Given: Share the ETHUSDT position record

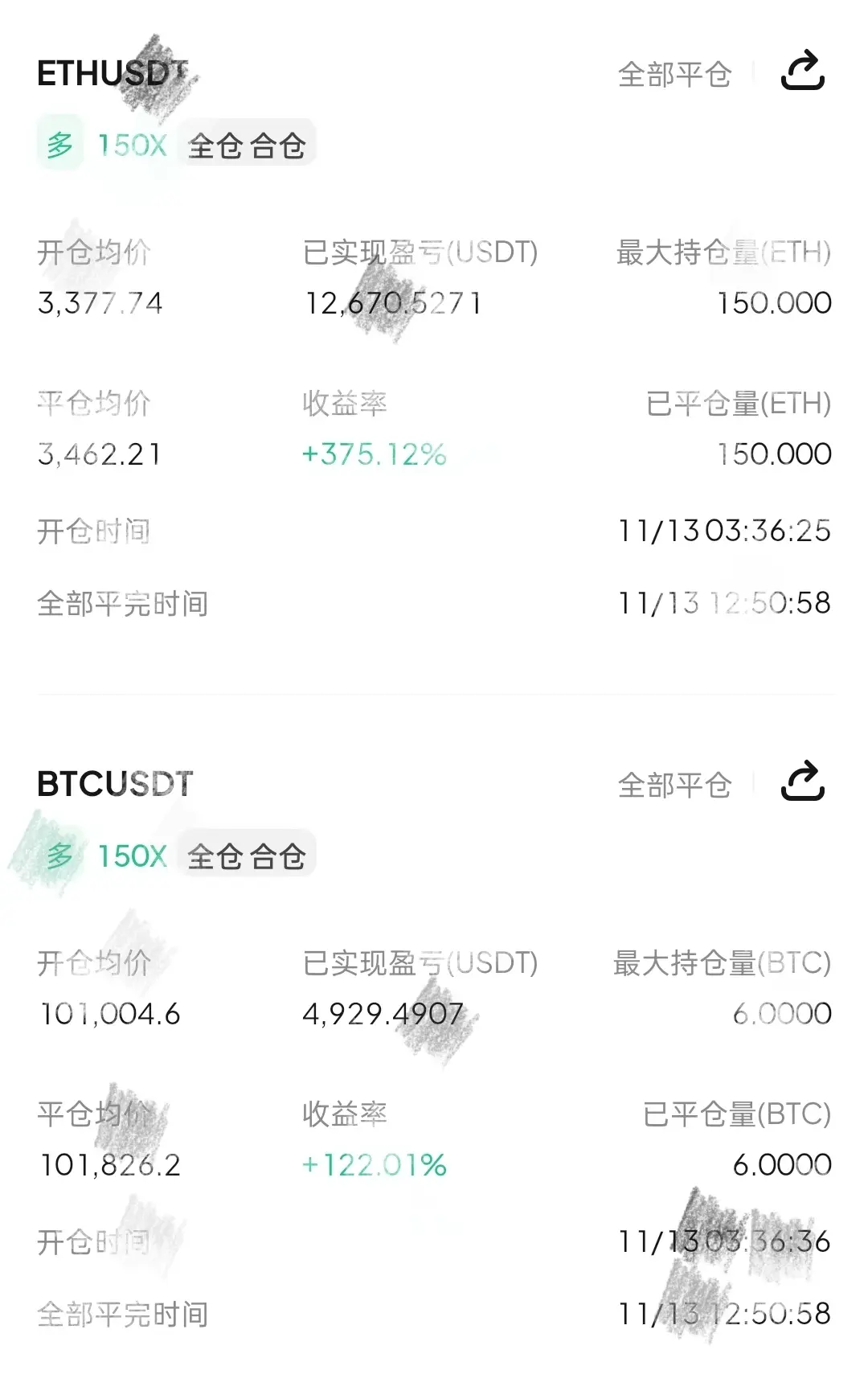Looking at the screenshot, I should coord(803,72).
